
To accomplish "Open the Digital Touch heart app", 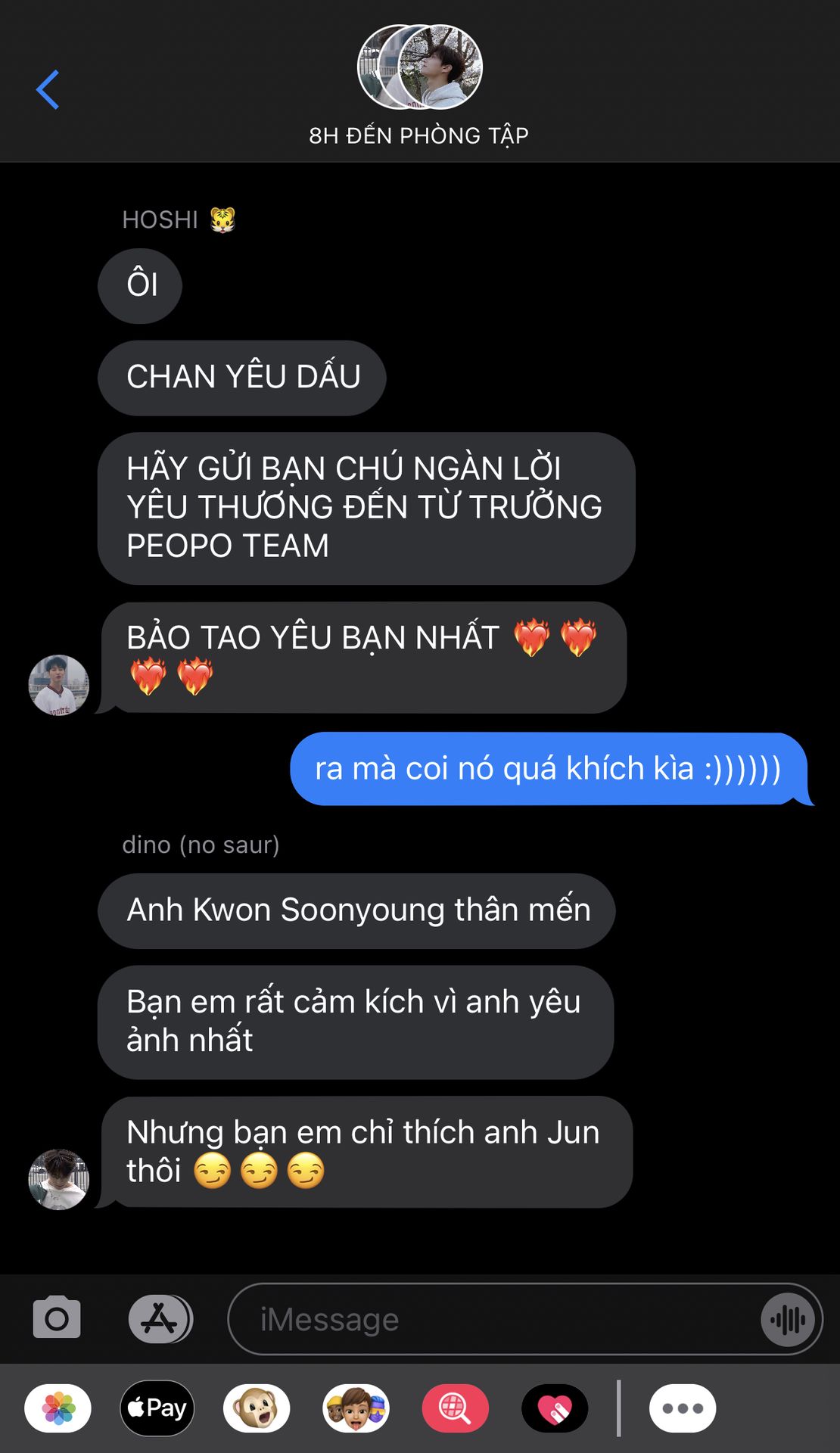I will point(555,1408).
